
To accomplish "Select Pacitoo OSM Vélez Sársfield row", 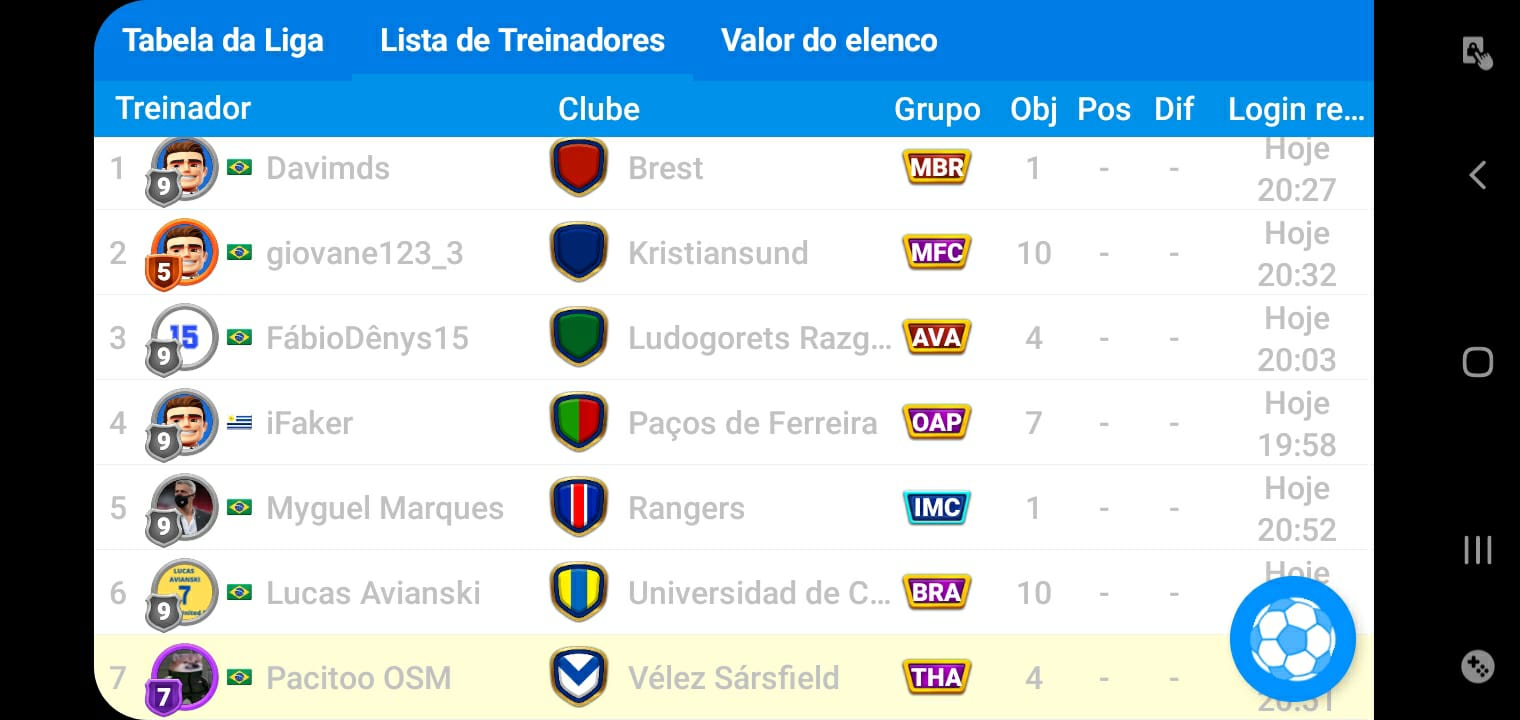I will pyautogui.click(x=358, y=678).
